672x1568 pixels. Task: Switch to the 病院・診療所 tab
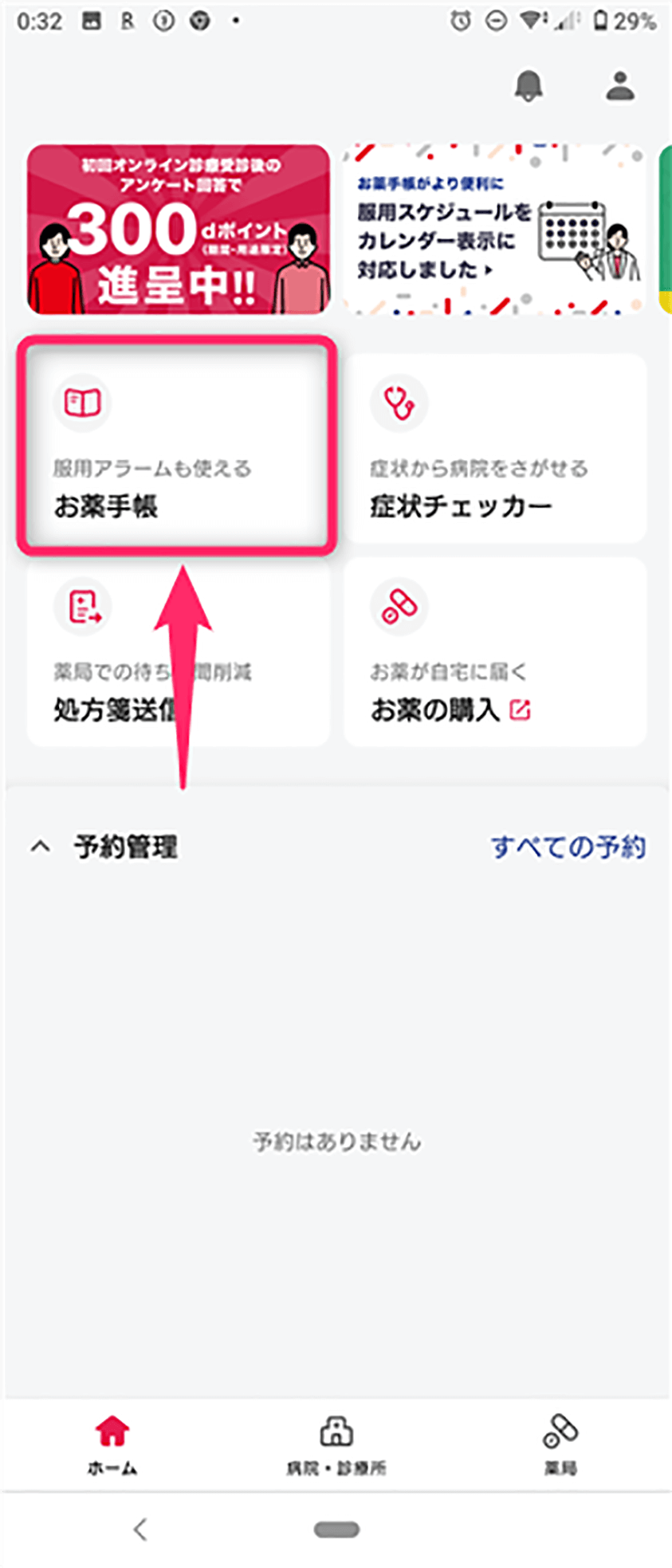336,1445
